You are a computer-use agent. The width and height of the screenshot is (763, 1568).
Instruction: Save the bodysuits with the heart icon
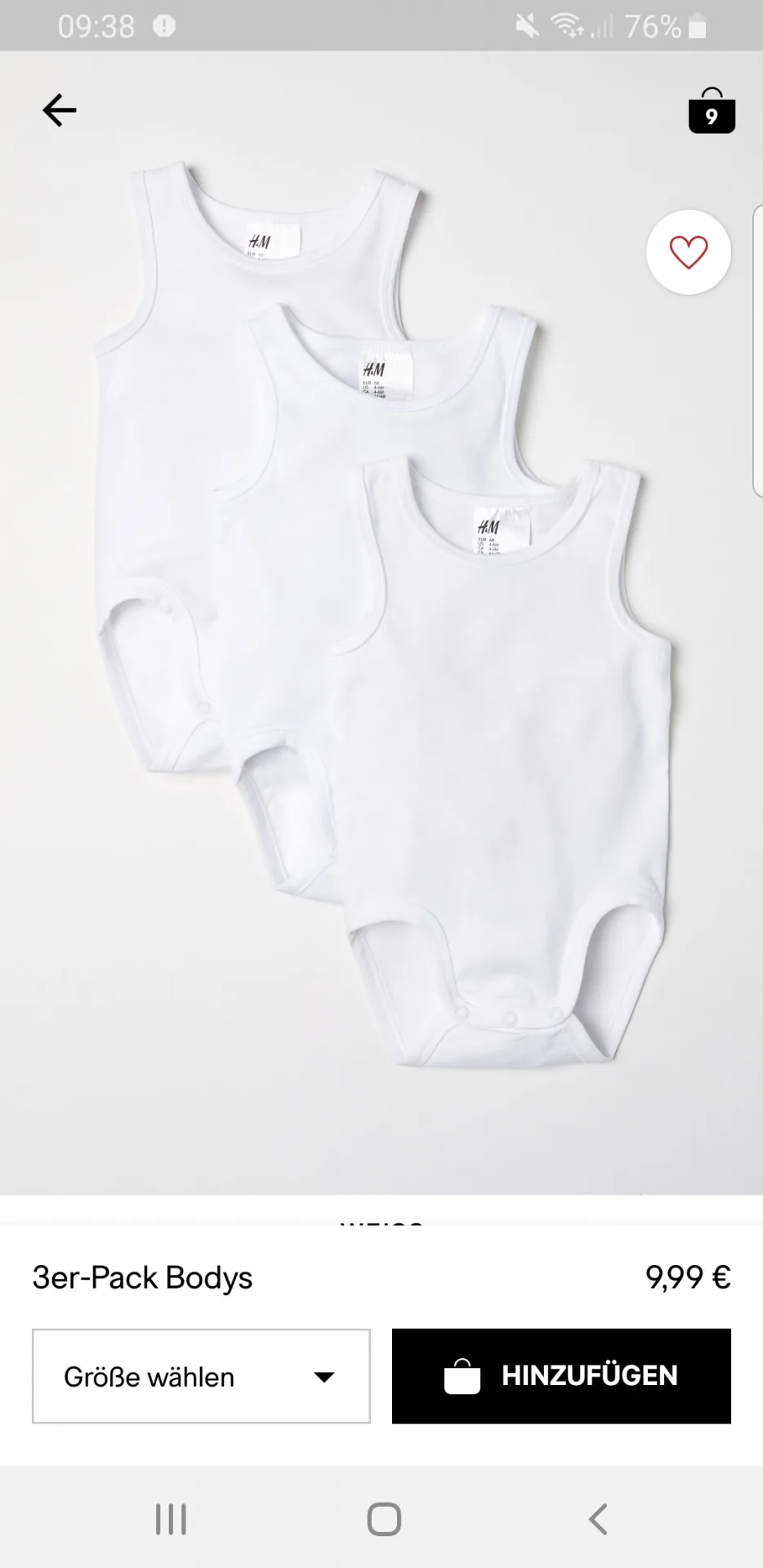pos(689,252)
